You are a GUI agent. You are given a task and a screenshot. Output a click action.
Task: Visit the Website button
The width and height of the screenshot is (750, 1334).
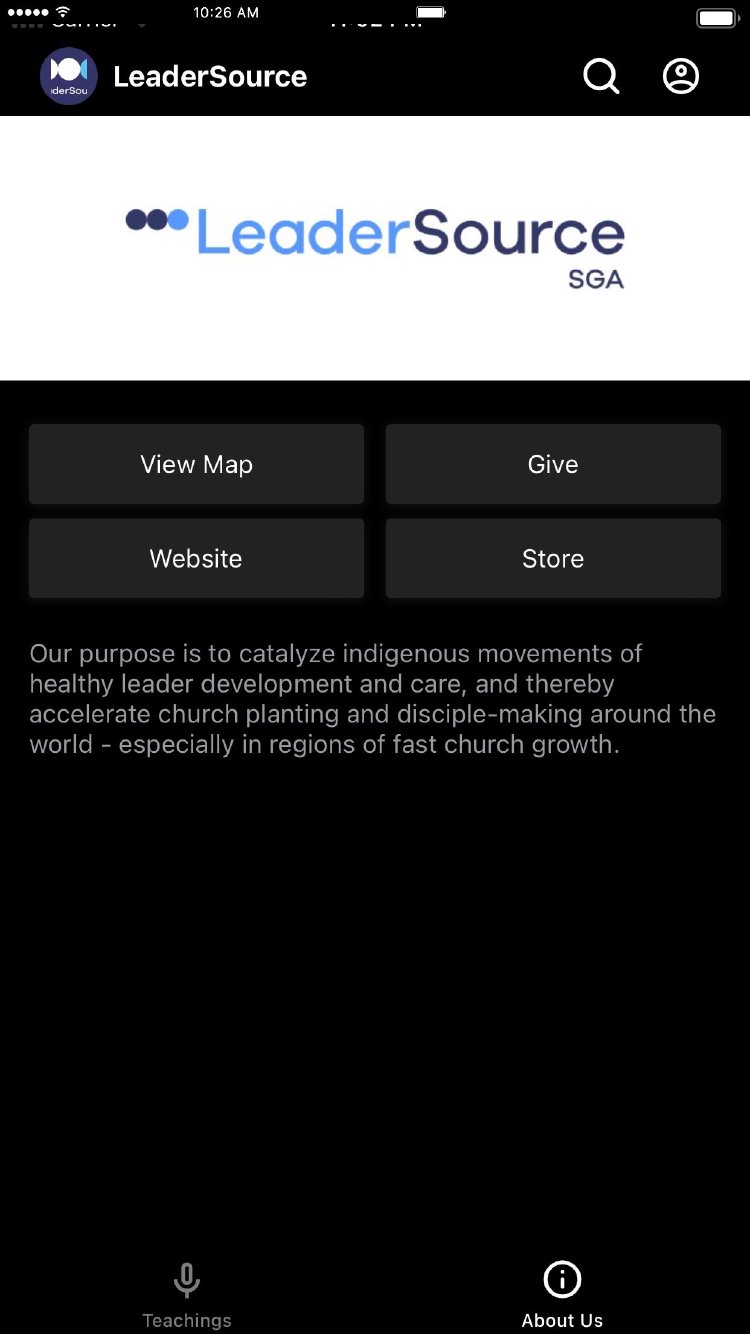coord(196,558)
